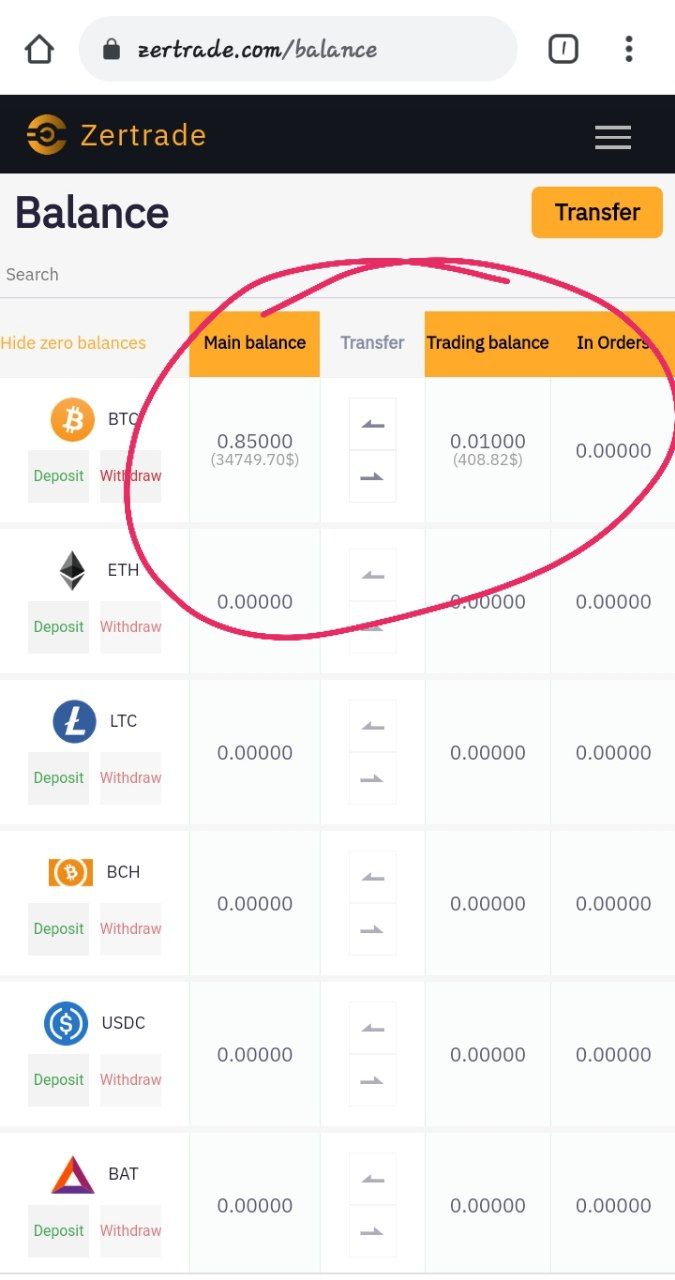Open the browser overflow menu
This screenshot has height=1280, width=675.
pos(628,49)
